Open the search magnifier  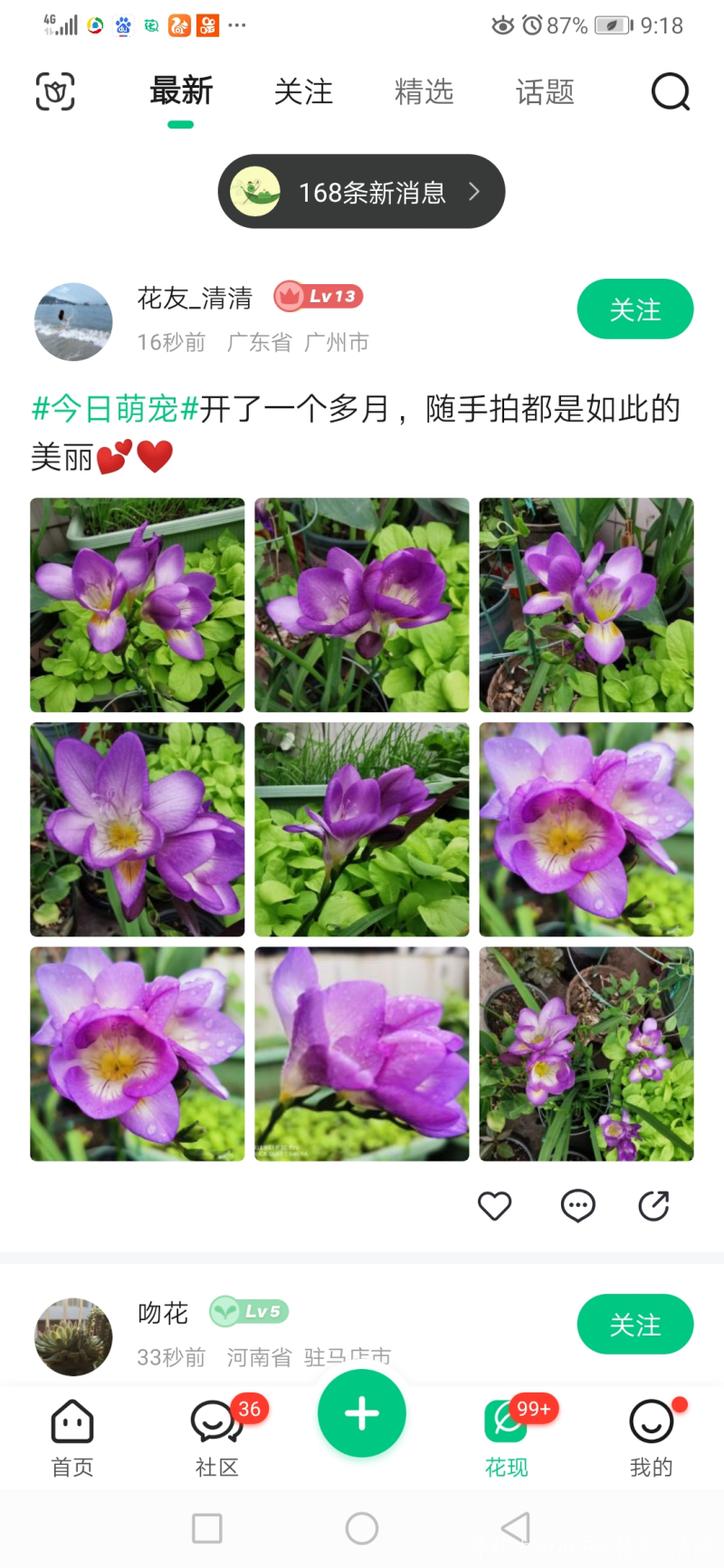point(671,91)
